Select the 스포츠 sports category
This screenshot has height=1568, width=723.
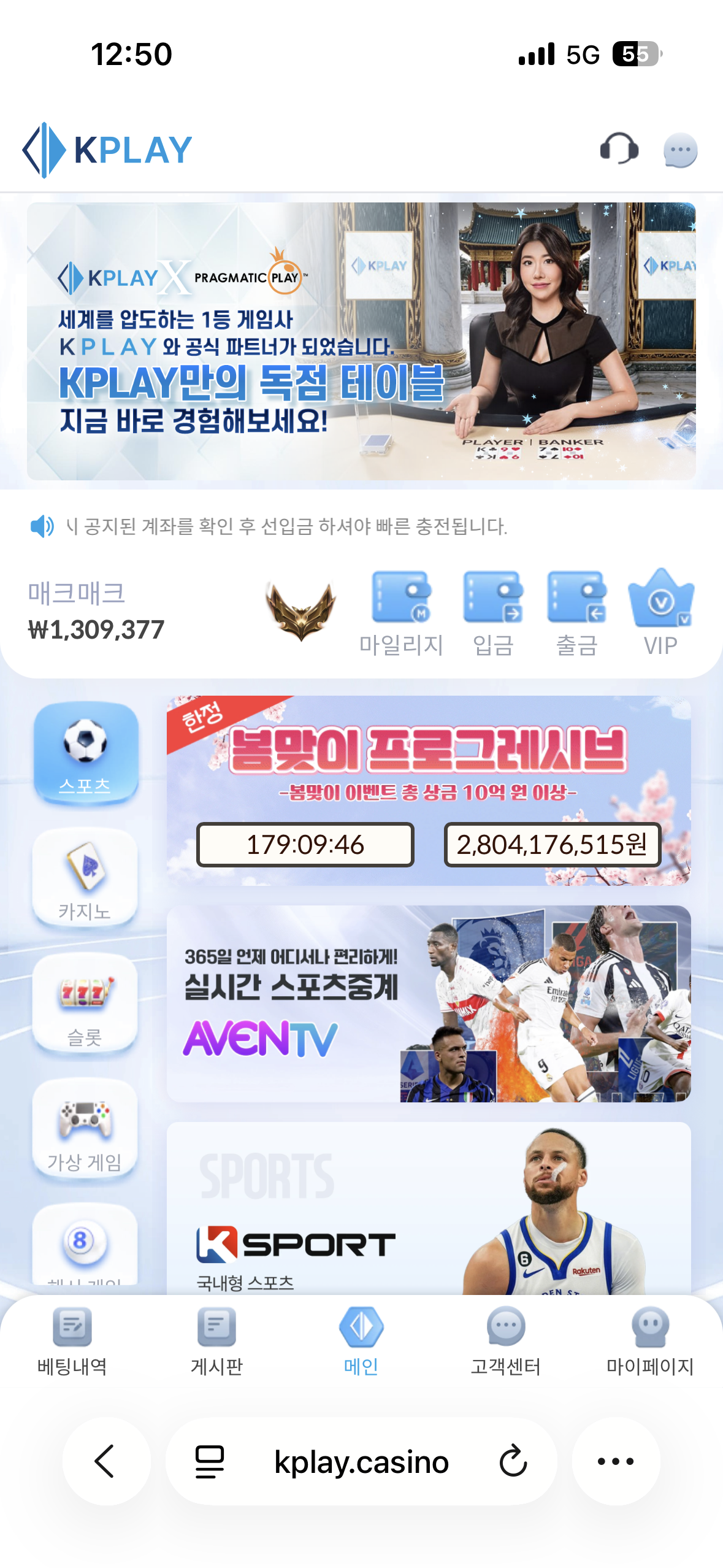(x=85, y=753)
